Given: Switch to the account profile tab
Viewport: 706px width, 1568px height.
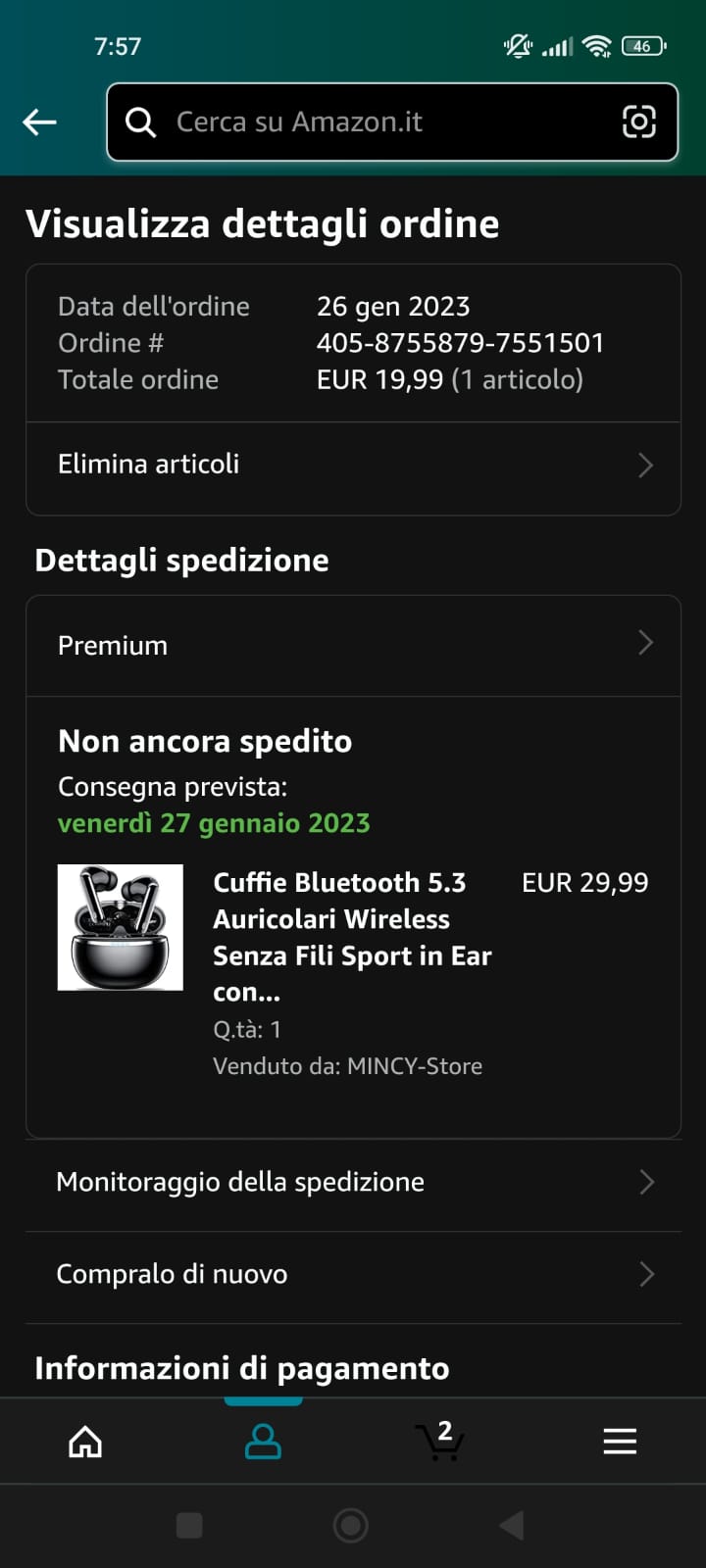Looking at the screenshot, I should (x=263, y=1442).
